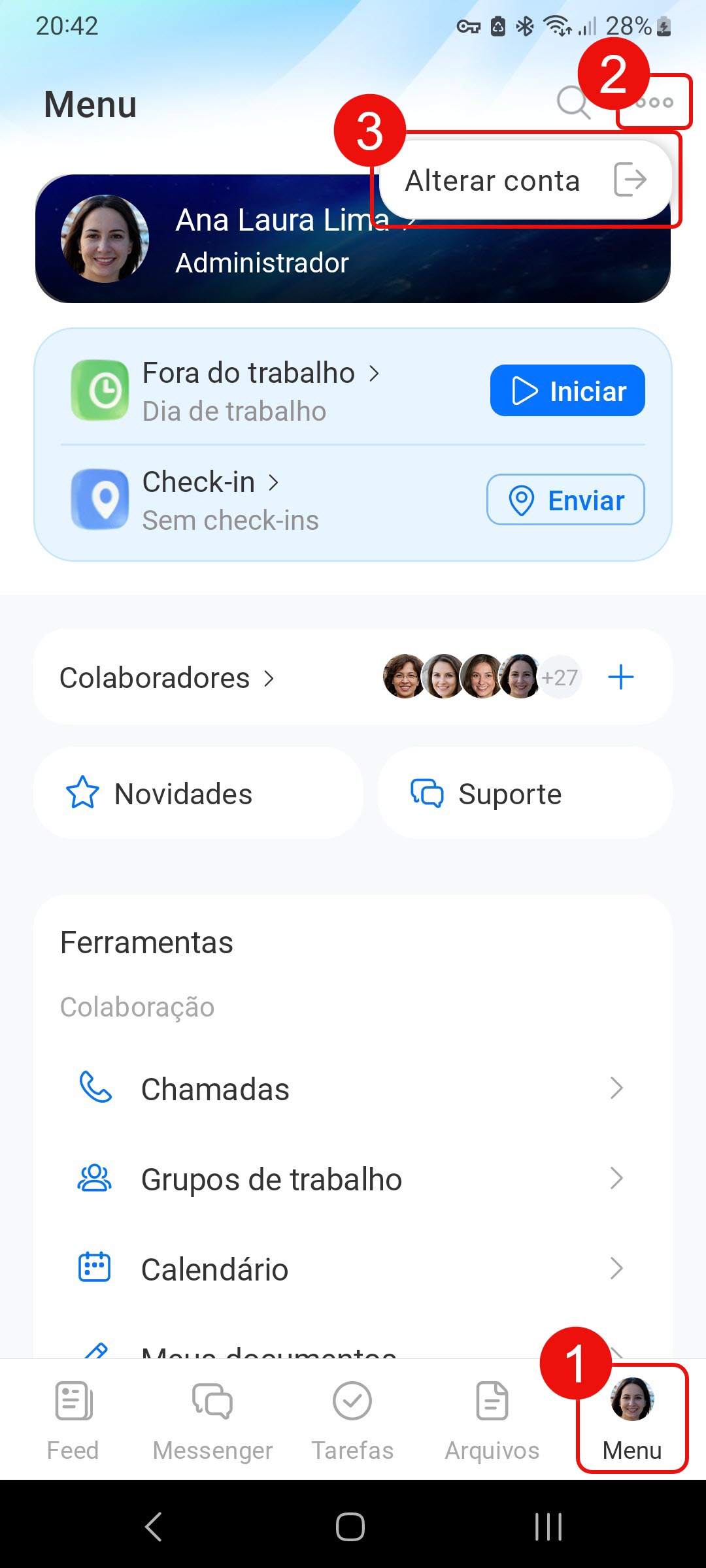Go back with the system back button
The image size is (706, 1568).
coord(154,1527)
